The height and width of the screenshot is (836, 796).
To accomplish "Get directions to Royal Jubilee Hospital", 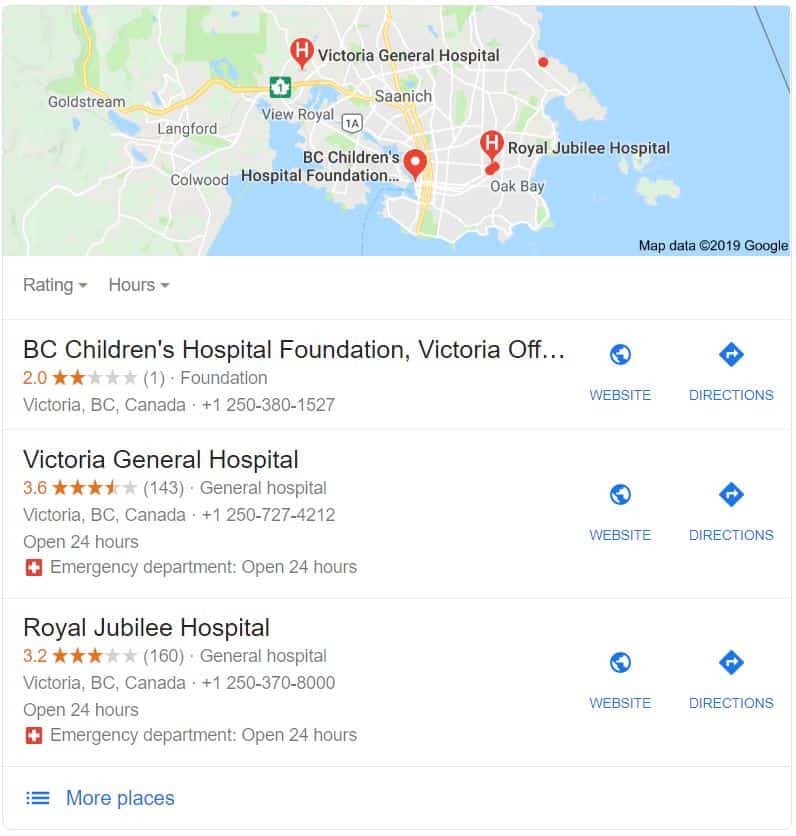I will click(x=731, y=678).
